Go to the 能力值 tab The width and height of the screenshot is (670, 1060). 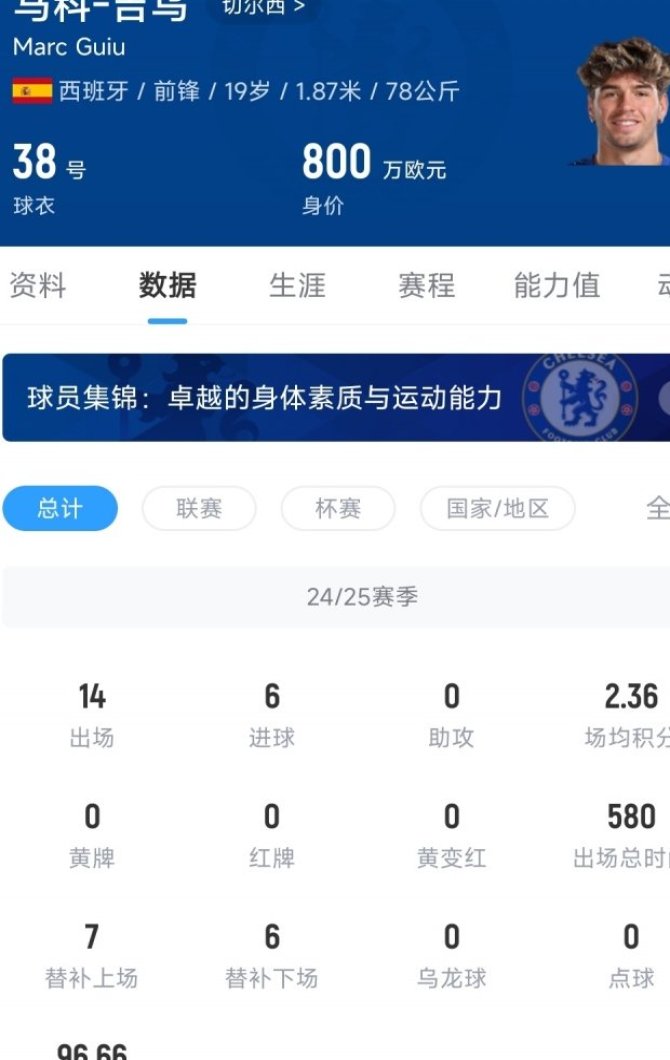point(556,286)
